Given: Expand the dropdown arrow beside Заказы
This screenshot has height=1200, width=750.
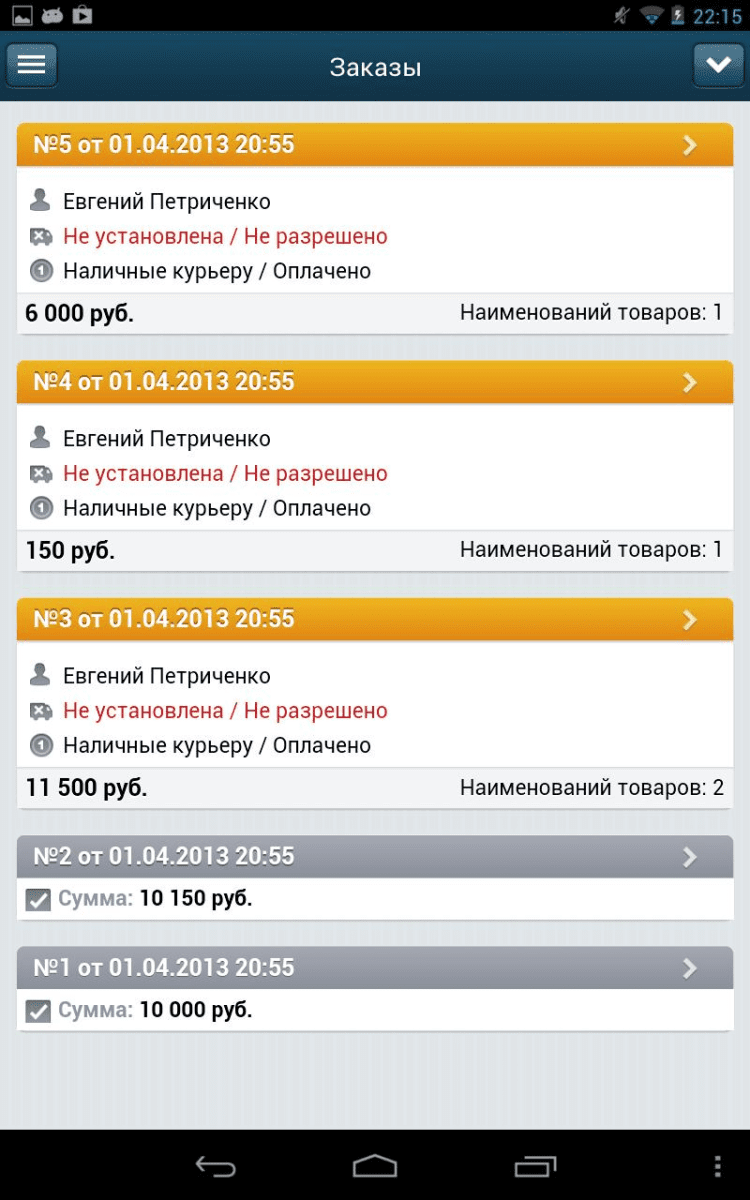Looking at the screenshot, I should pyautogui.click(x=717, y=65).
